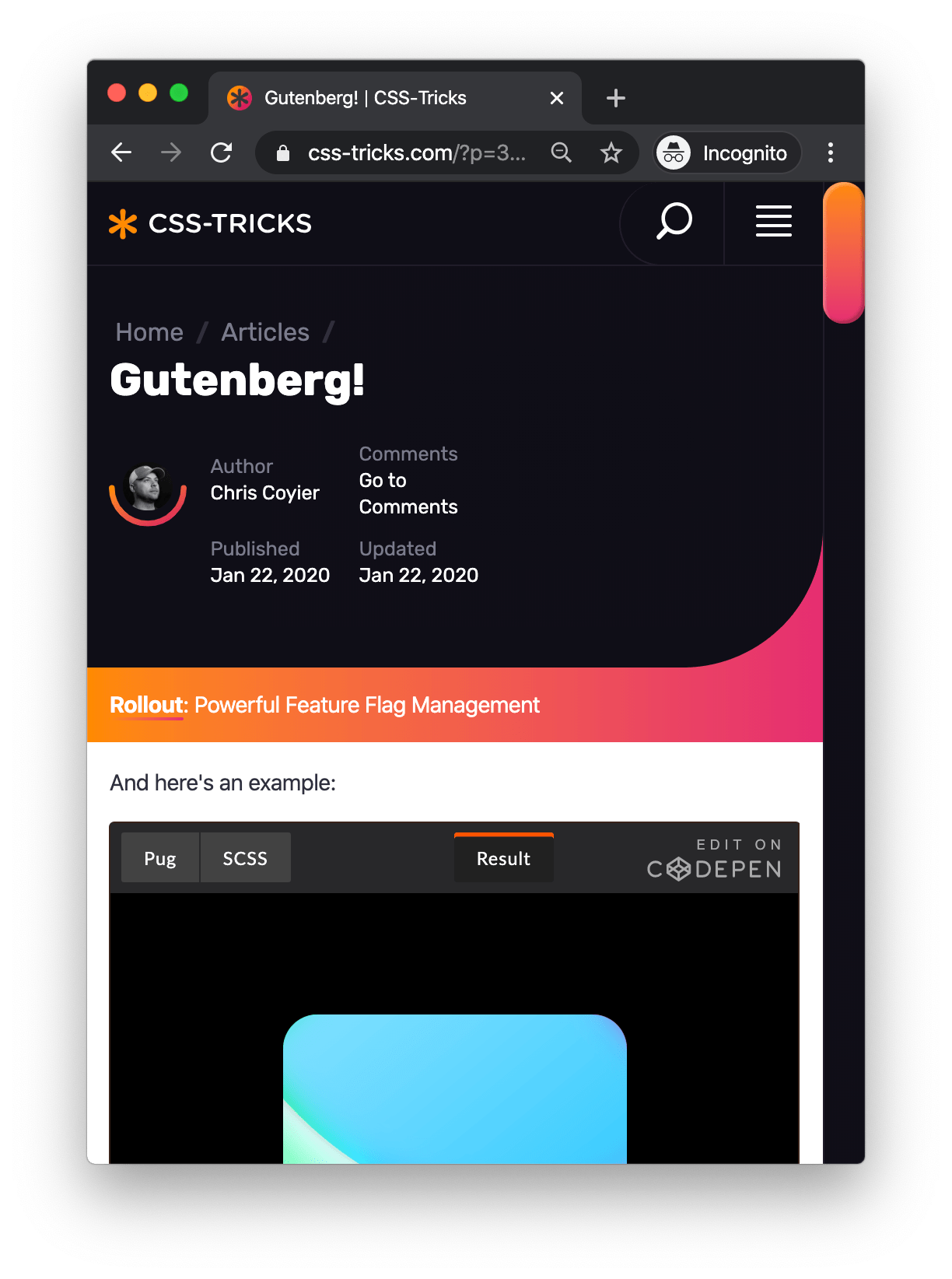Click the zoom lens in the address bar

562,152
